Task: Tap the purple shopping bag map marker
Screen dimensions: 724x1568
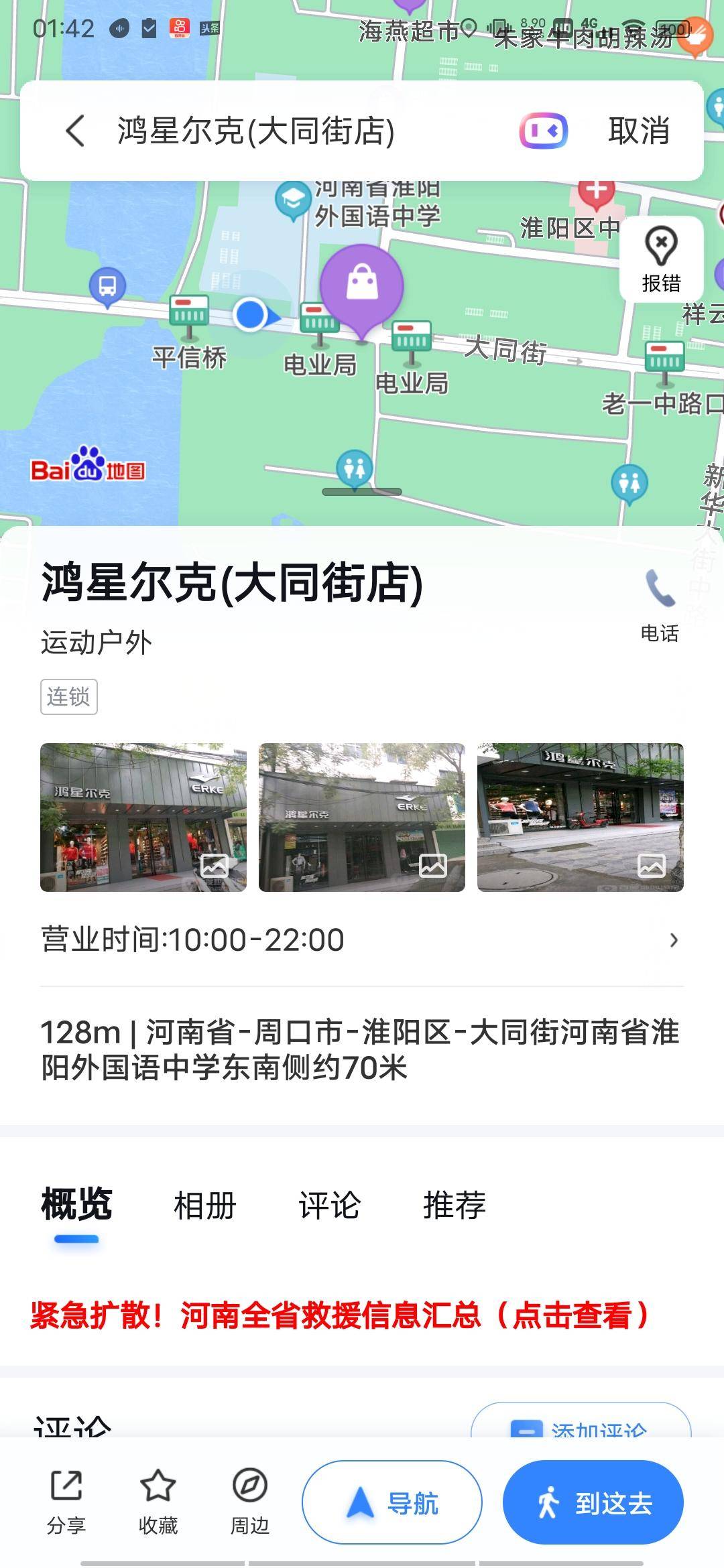Action: click(x=362, y=285)
